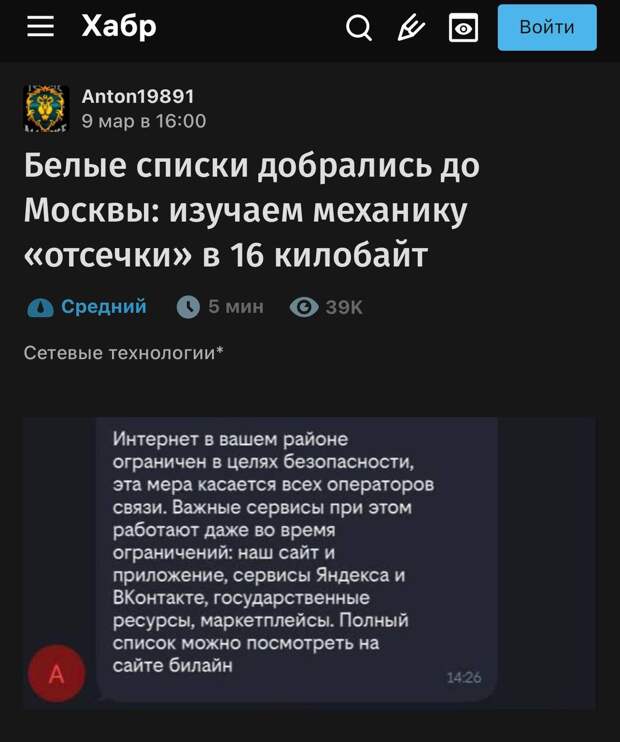Open the site search
The image size is (620, 742).
click(x=358, y=29)
